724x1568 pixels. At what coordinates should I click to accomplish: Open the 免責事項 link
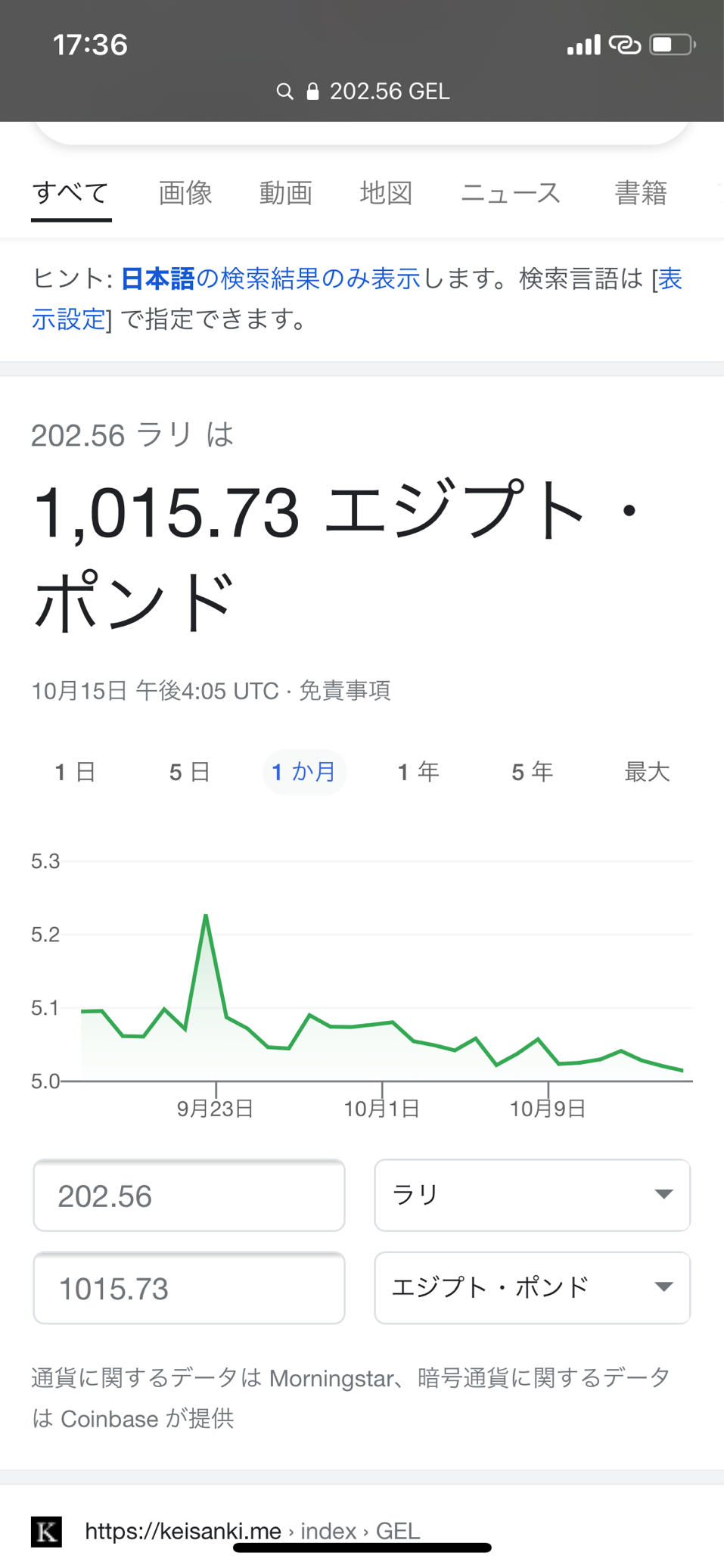[345, 690]
